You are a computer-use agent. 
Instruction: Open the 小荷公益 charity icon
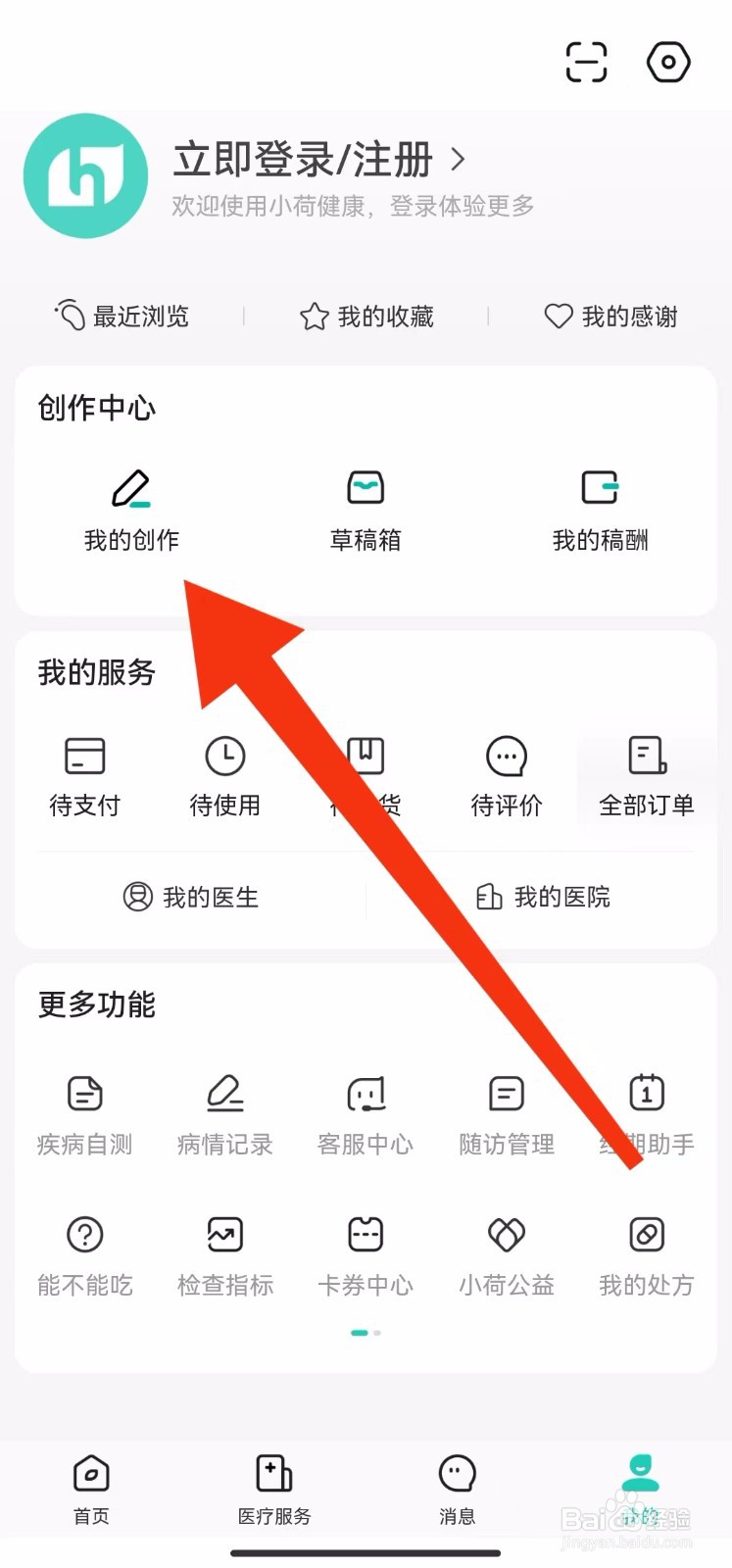pos(506,1235)
